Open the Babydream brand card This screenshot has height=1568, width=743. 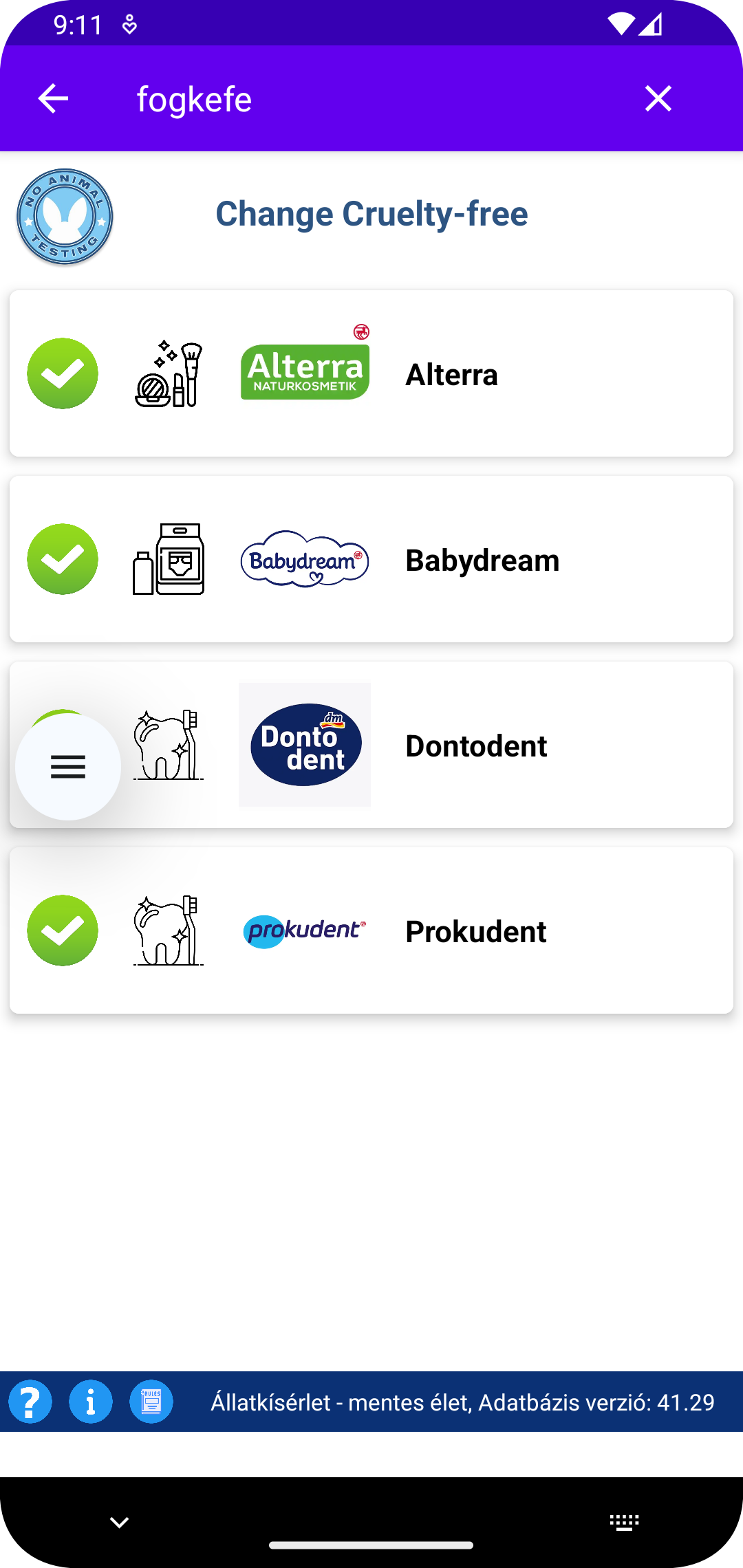pyautogui.click(x=371, y=559)
